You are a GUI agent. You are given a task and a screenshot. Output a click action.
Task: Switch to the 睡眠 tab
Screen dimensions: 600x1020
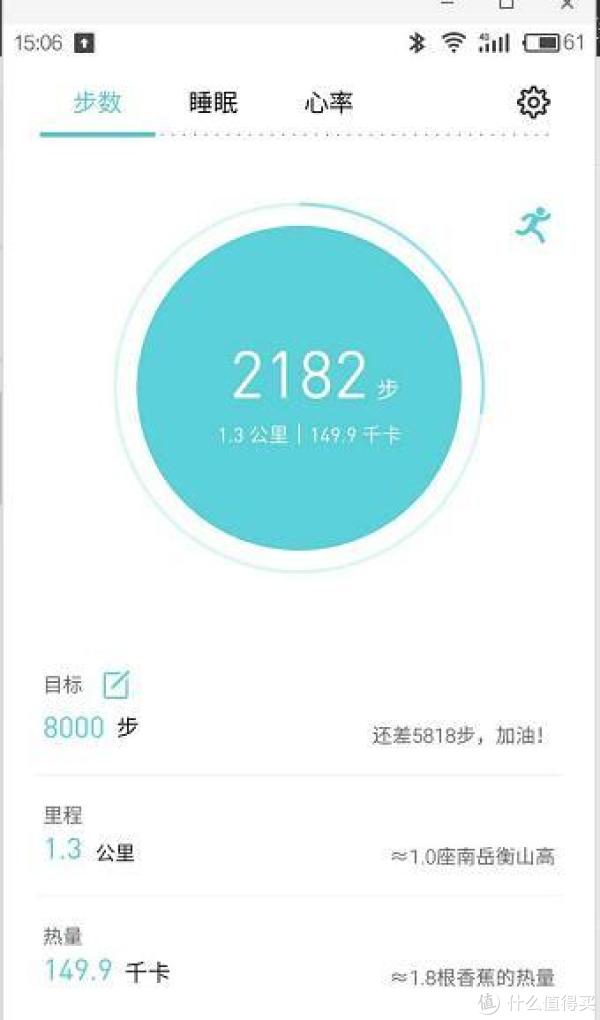[x=213, y=103]
